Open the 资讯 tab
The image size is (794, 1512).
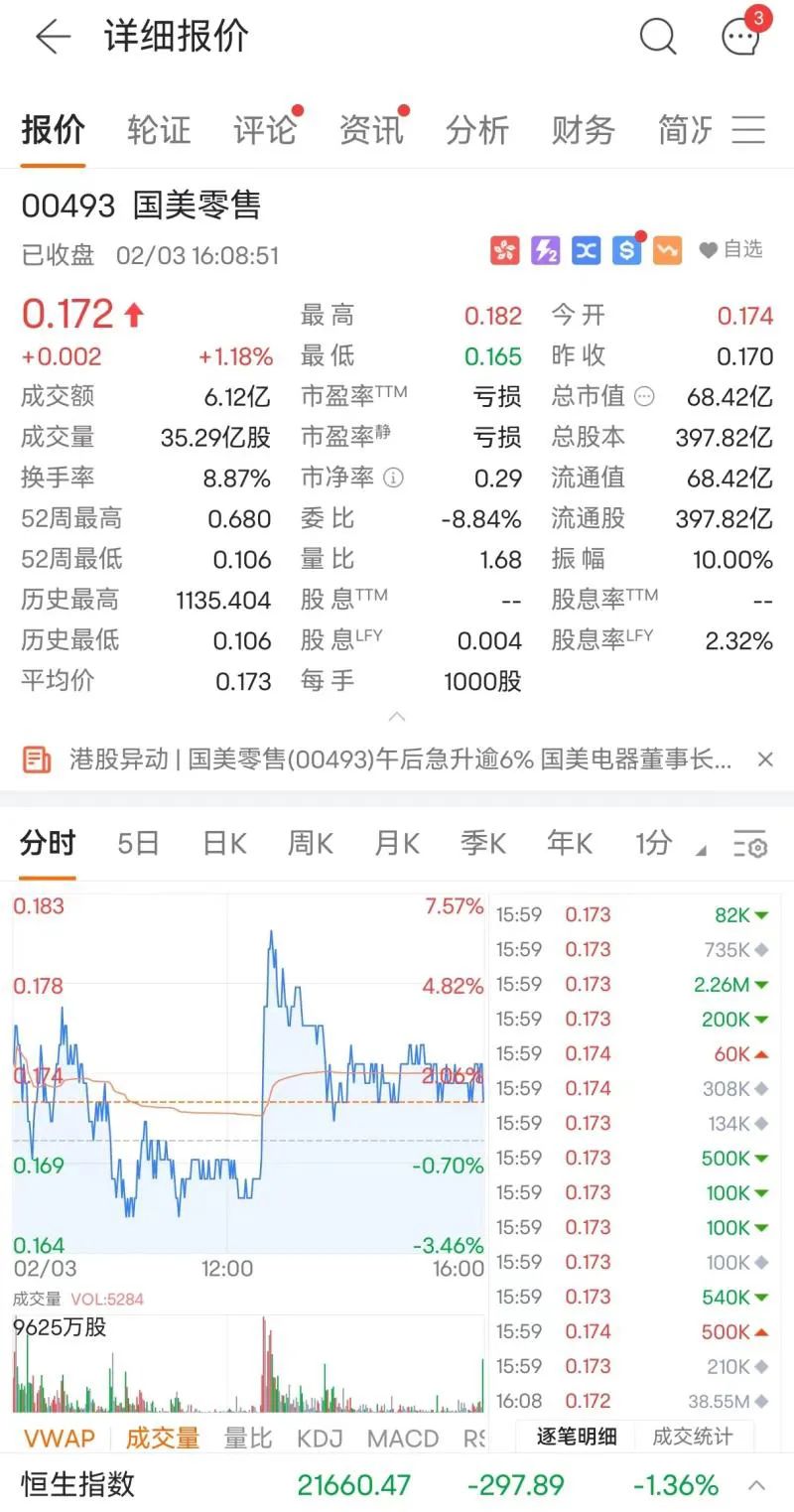pos(371,130)
